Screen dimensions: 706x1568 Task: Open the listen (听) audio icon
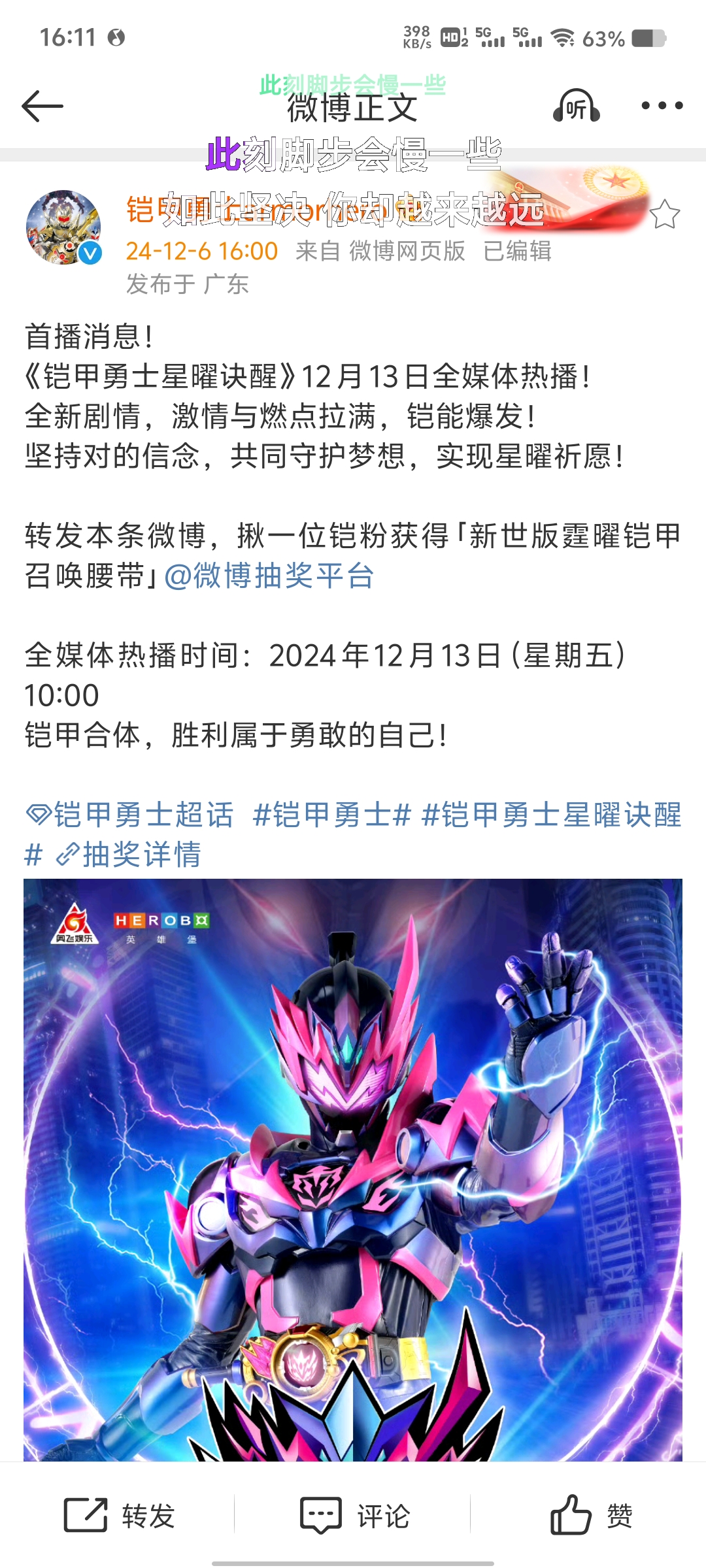tap(576, 106)
